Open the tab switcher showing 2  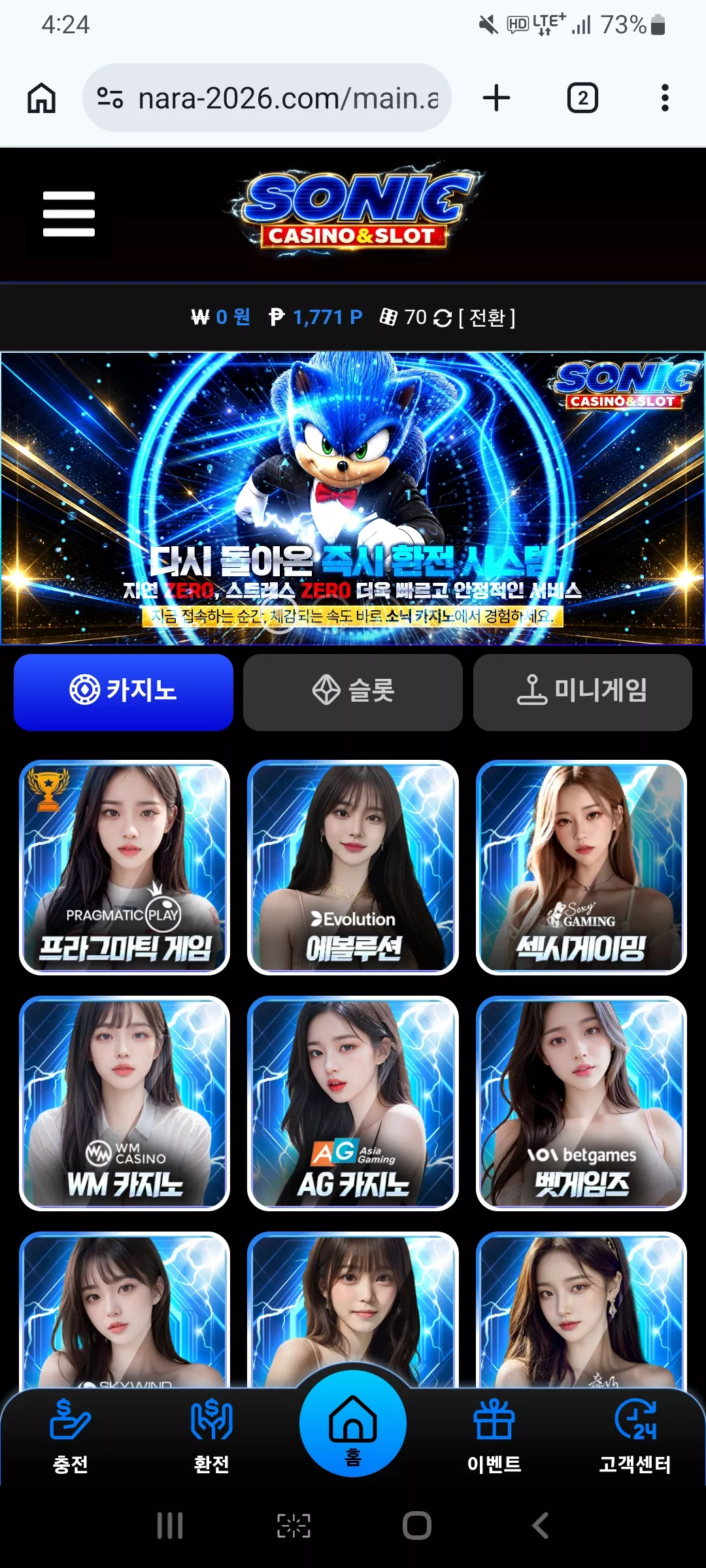(x=582, y=98)
